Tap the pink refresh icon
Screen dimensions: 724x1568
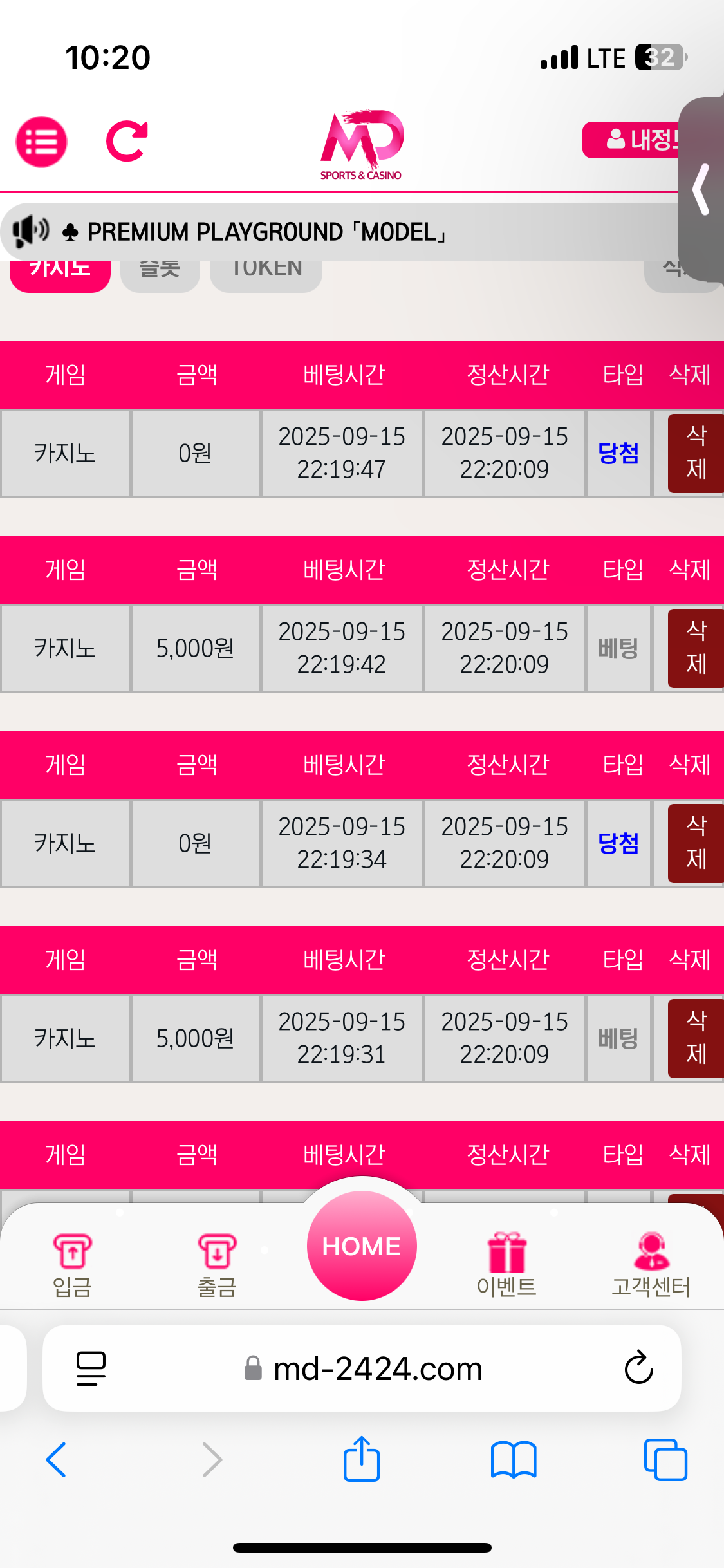(127, 141)
